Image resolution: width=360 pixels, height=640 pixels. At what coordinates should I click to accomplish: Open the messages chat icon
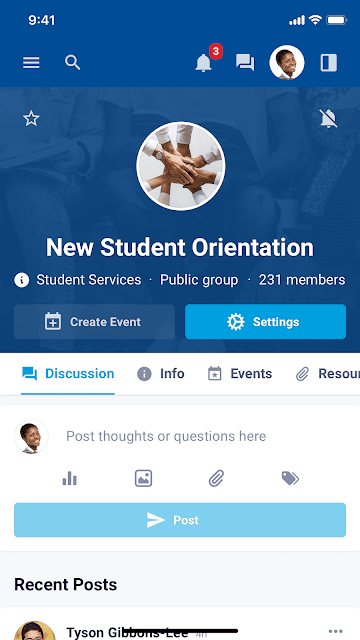coord(245,63)
